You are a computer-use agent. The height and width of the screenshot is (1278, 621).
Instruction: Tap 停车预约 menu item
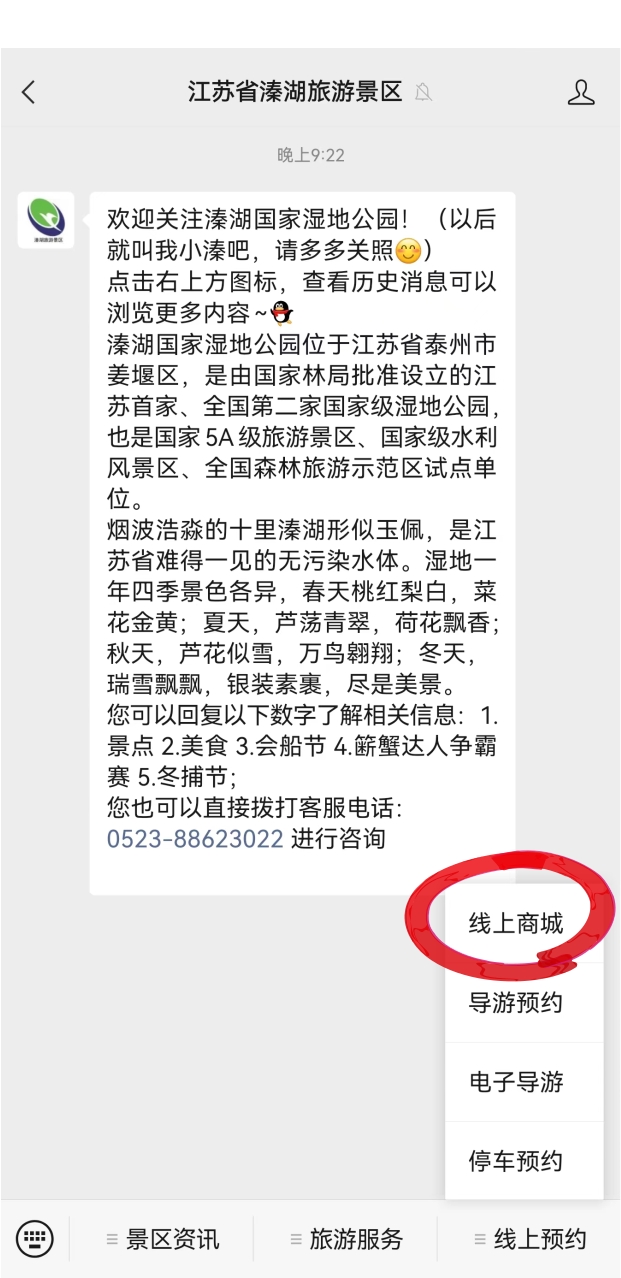click(516, 1161)
